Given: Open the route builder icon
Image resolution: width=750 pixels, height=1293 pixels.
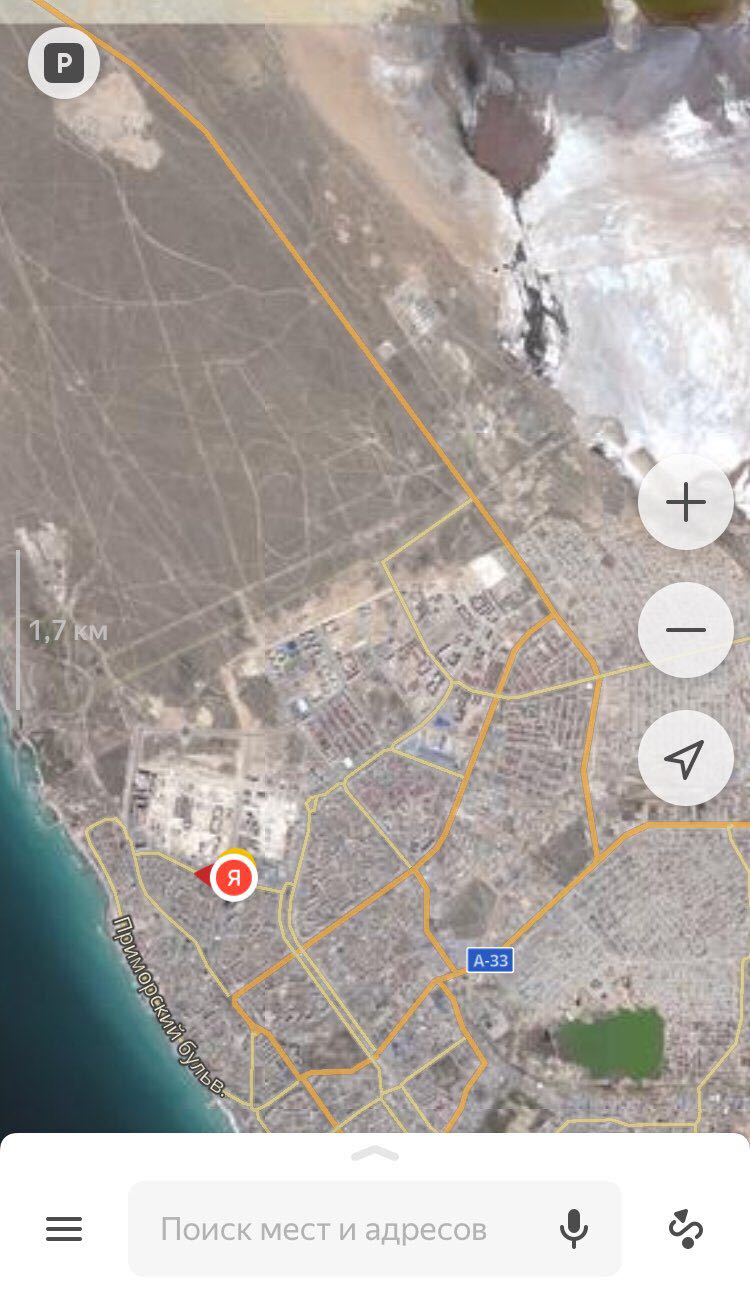Looking at the screenshot, I should (x=686, y=1229).
